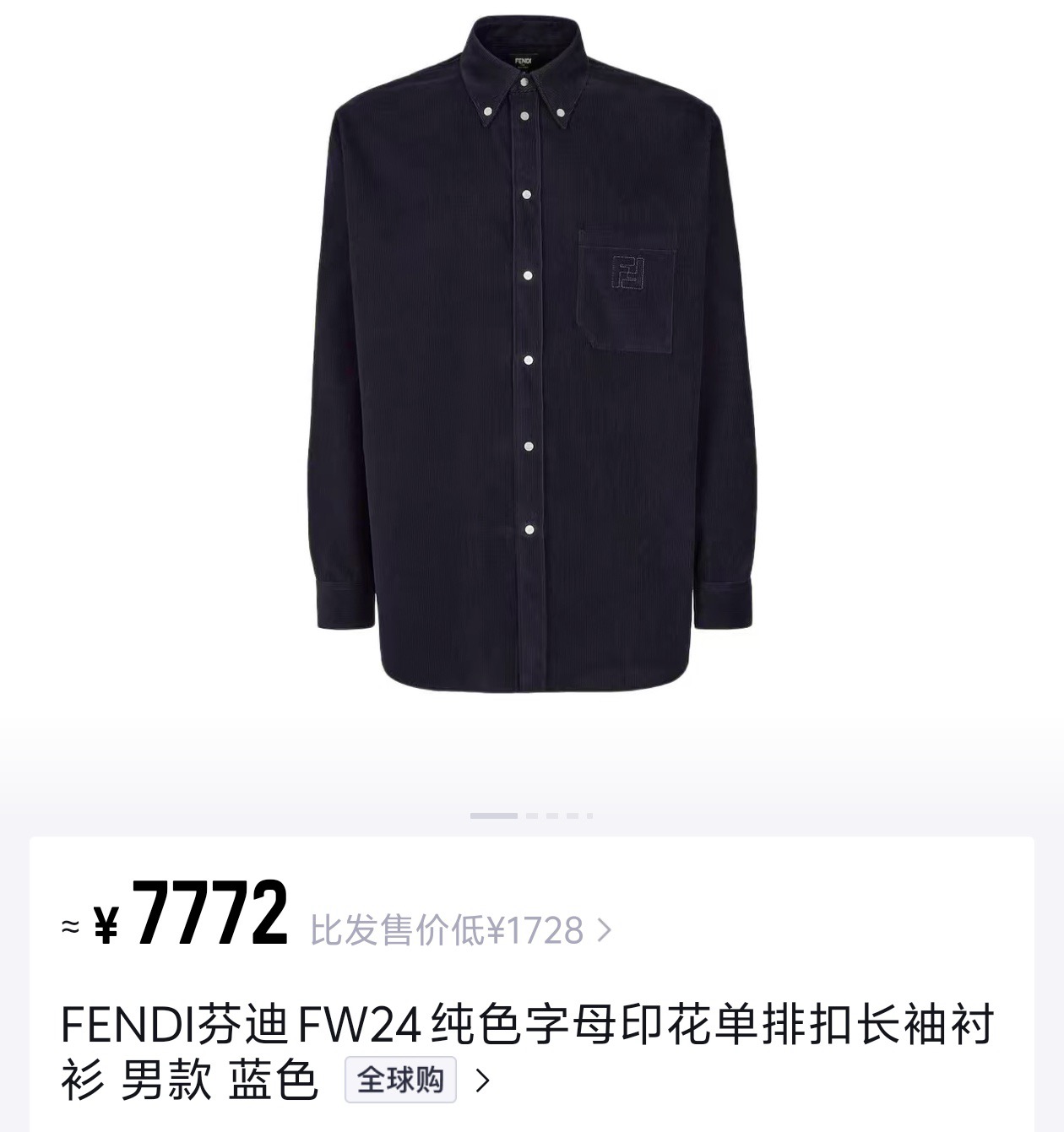The image size is (1064, 1132).
Task: Tap the 全球购 tag
Action: click(x=400, y=1080)
